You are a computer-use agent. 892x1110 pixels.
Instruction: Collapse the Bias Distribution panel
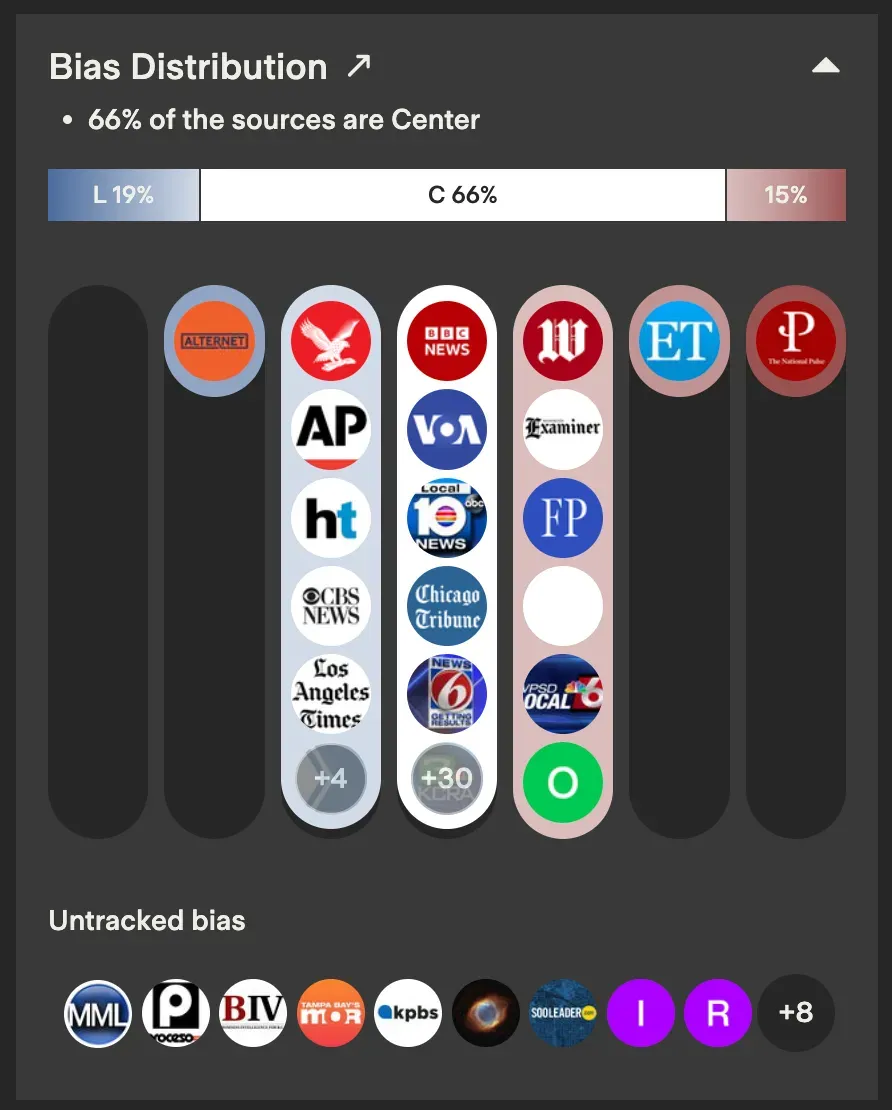825,66
